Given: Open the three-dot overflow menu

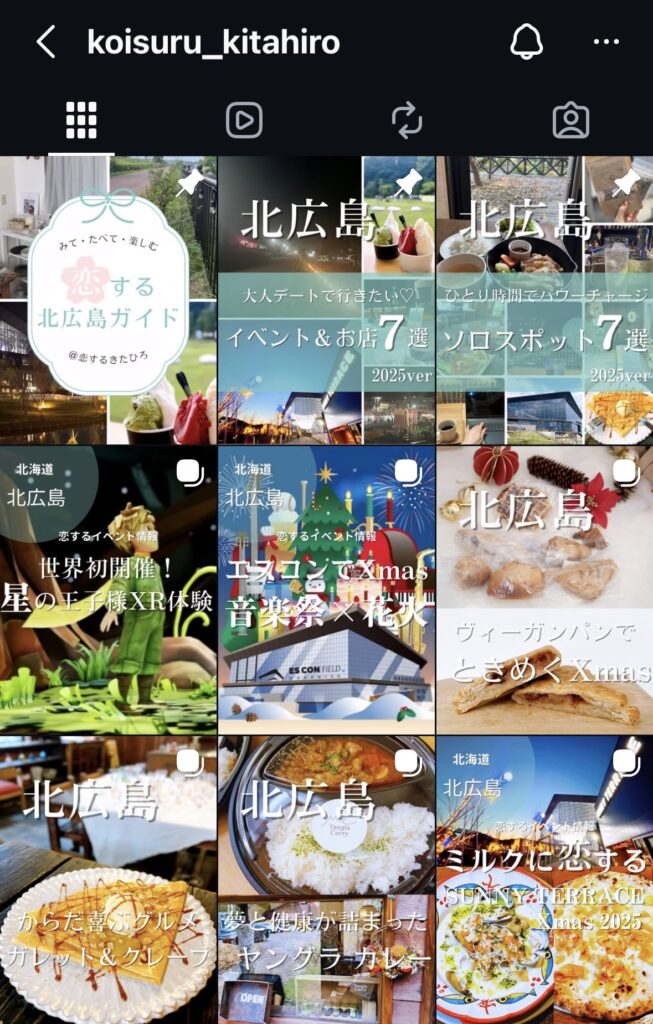Looking at the screenshot, I should 606,42.
